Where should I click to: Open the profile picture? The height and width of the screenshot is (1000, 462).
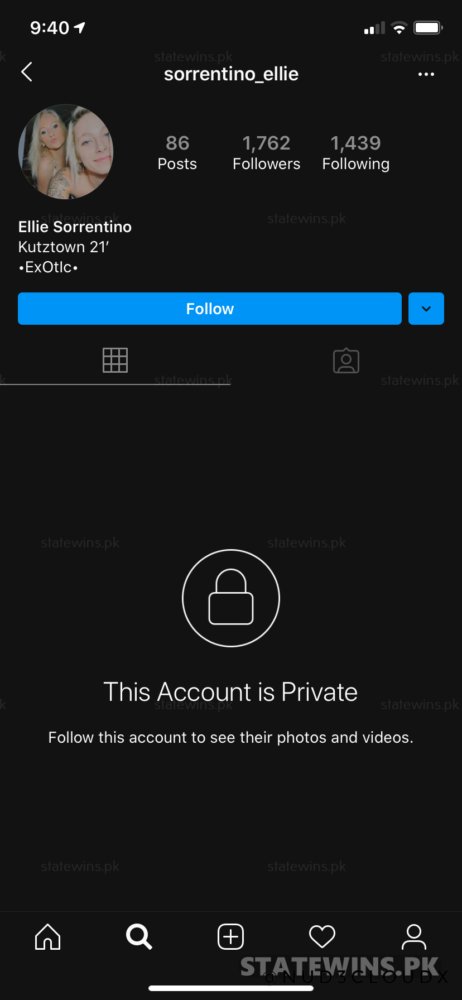pyautogui.click(x=66, y=152)
